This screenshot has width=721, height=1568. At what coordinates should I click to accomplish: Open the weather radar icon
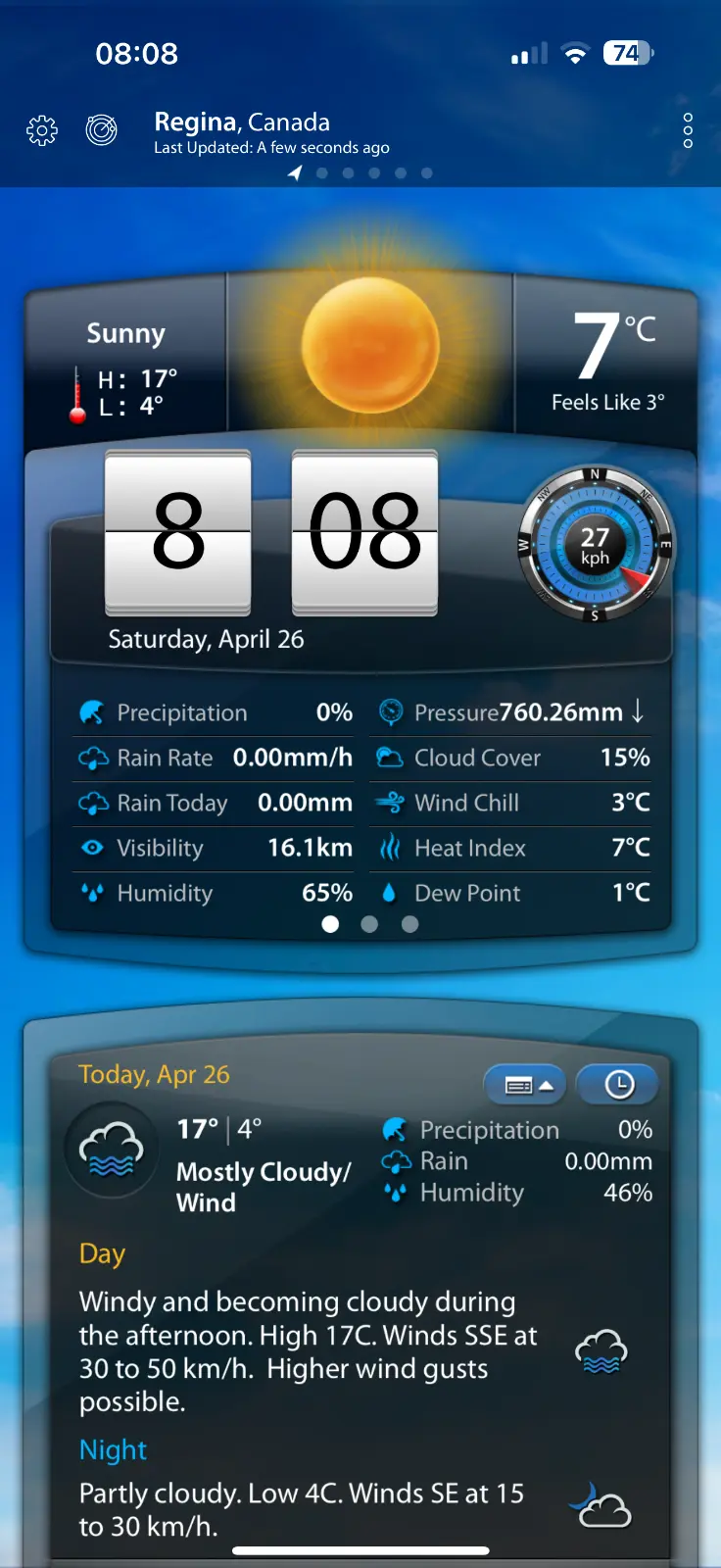pyautogui.click(x=102, y=129)
